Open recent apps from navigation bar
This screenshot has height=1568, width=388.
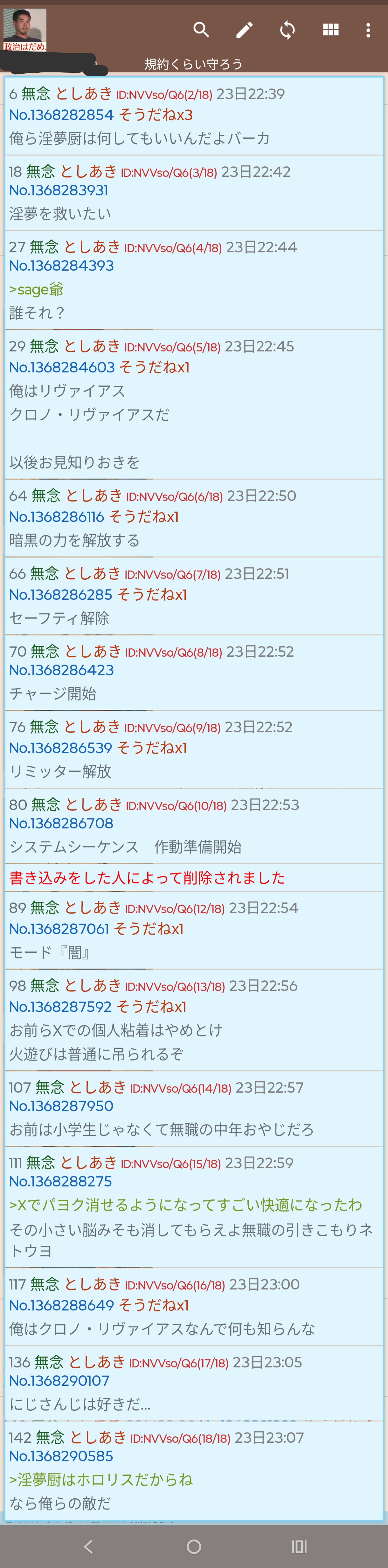298,1546
